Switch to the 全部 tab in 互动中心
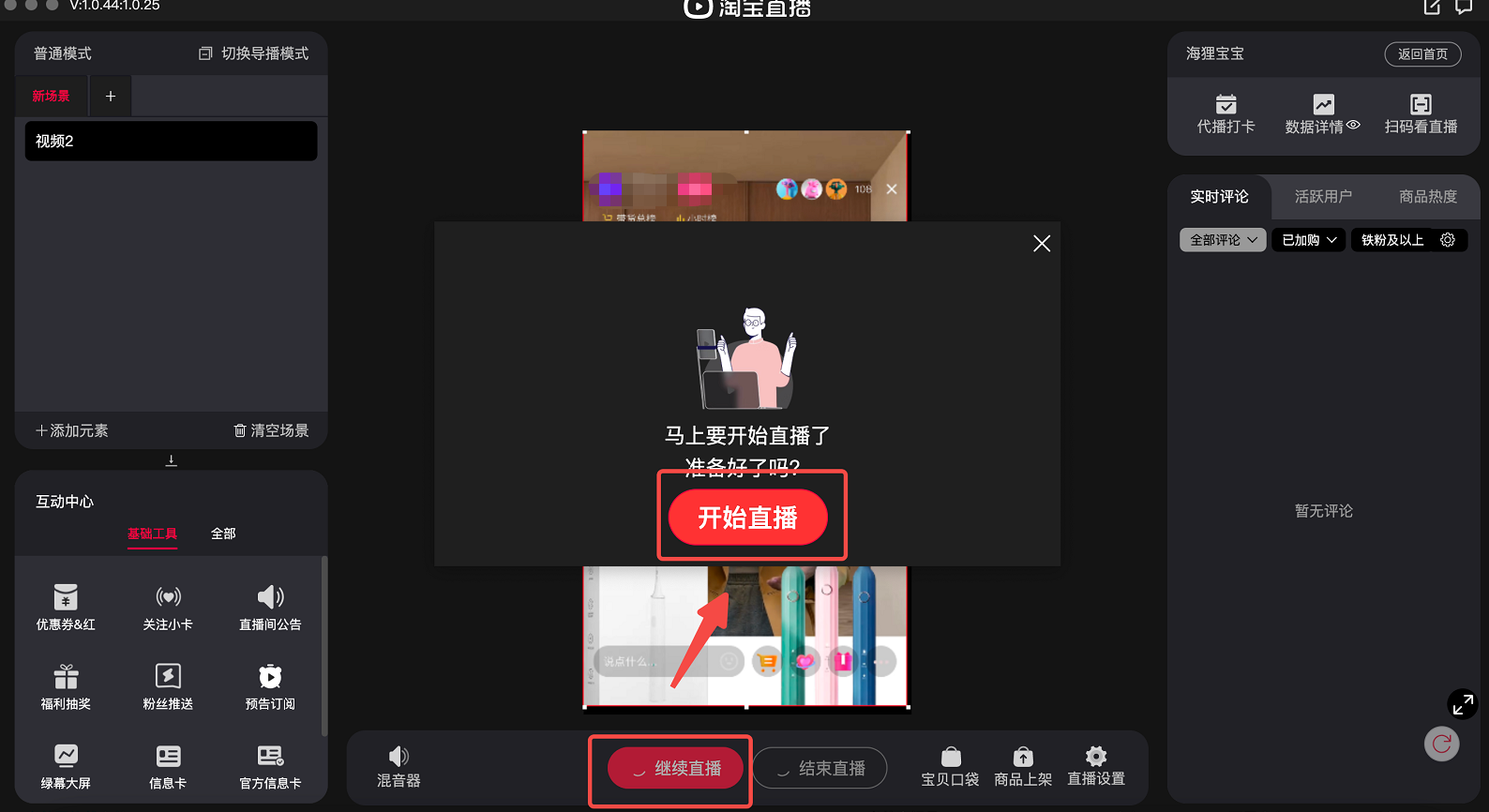Viewport: 1489px width, 812px height. (223, 534)
